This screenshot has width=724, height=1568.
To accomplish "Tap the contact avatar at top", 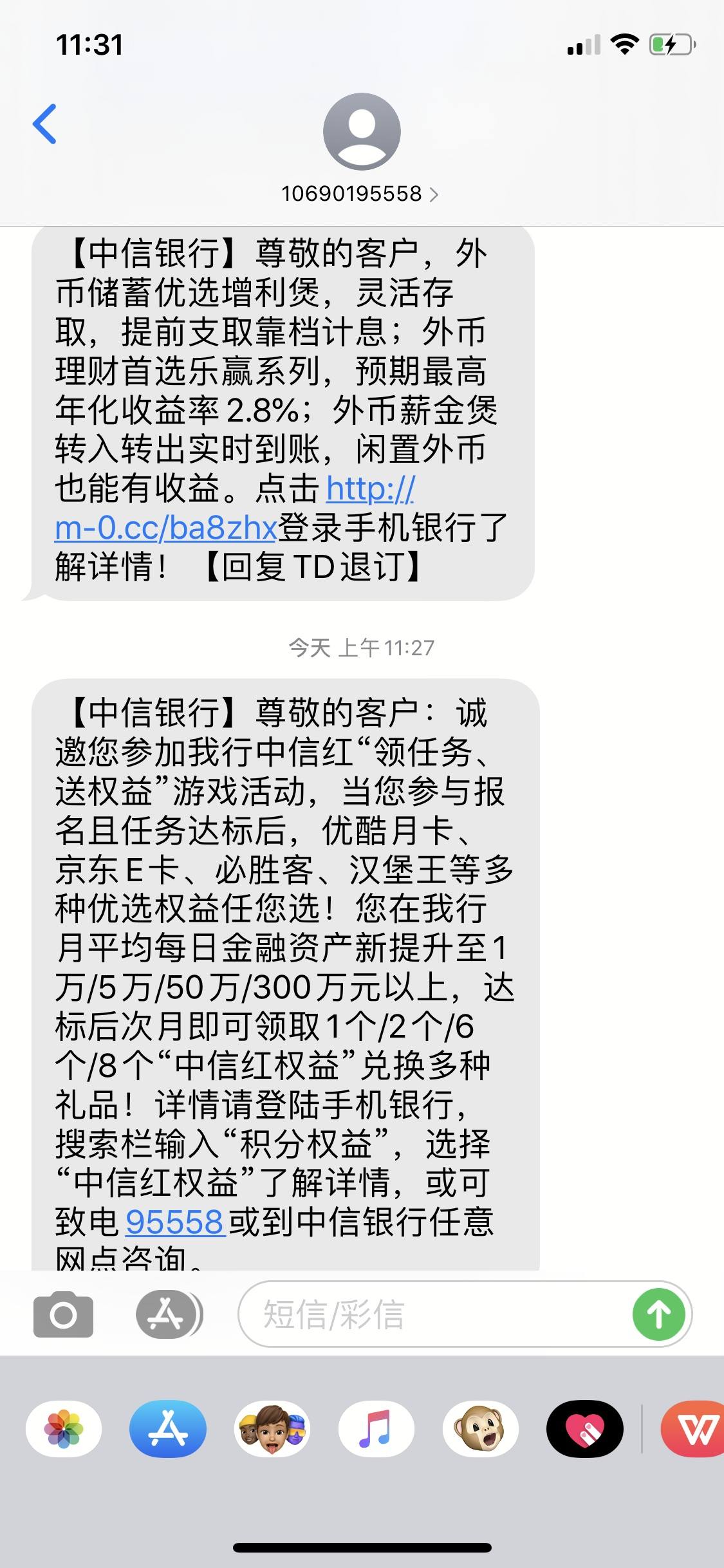I will [x=362, y=131].
